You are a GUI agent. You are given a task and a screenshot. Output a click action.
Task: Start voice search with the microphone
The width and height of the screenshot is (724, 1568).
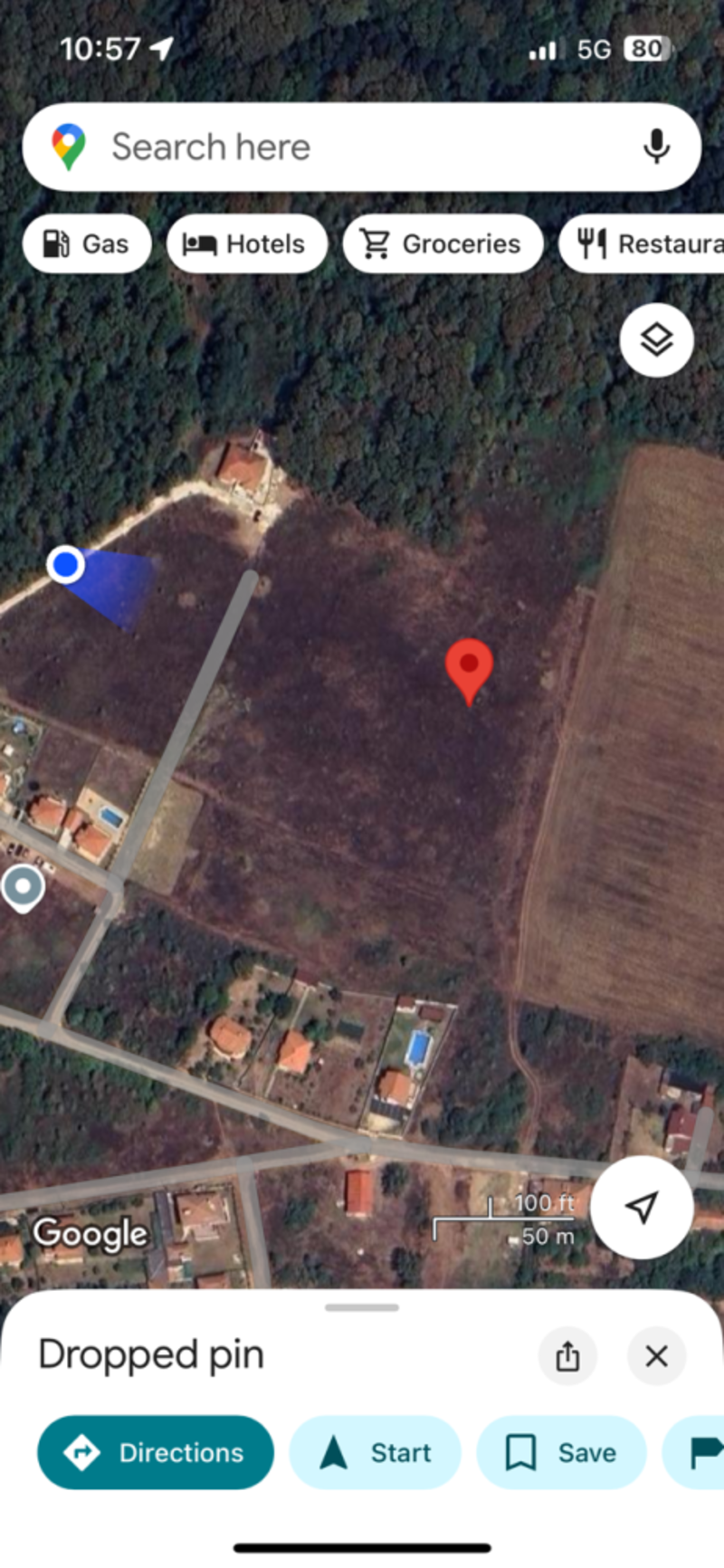coord(656,146)
